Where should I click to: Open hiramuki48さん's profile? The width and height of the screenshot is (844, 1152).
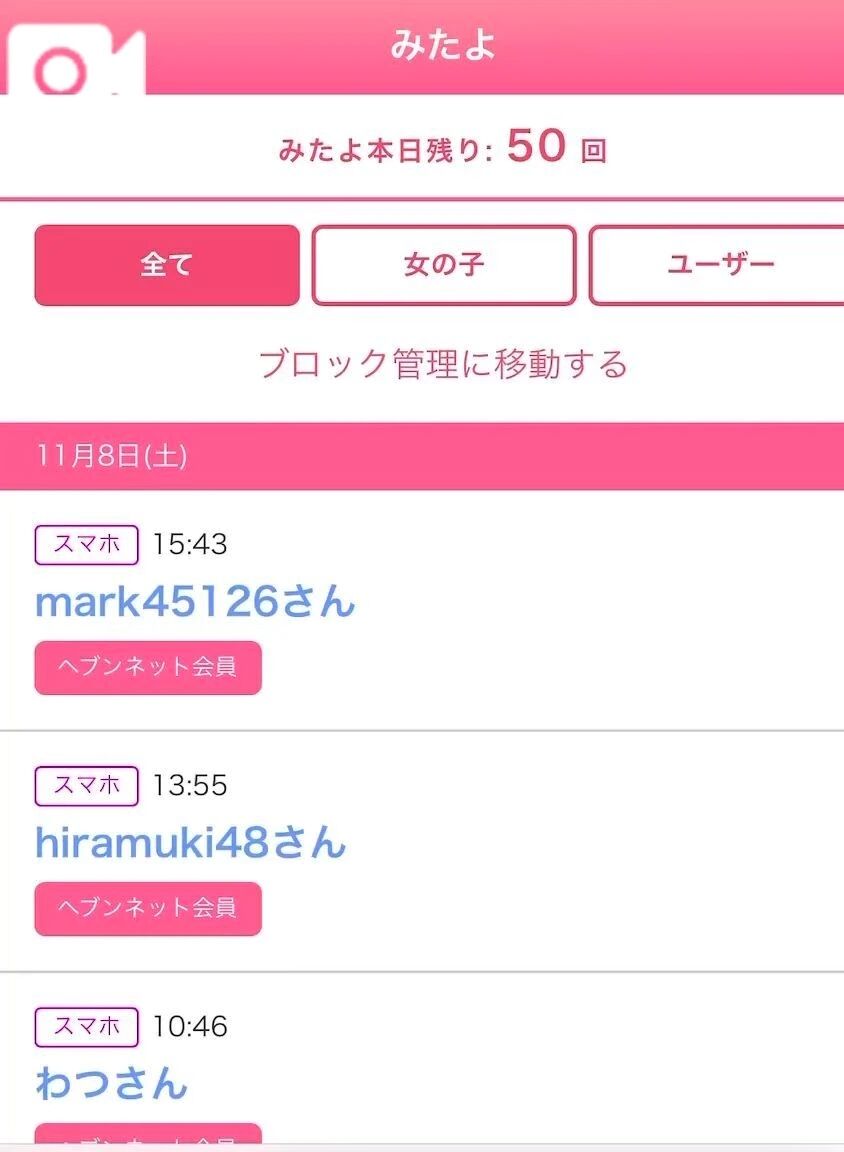[x=190, y=845]
